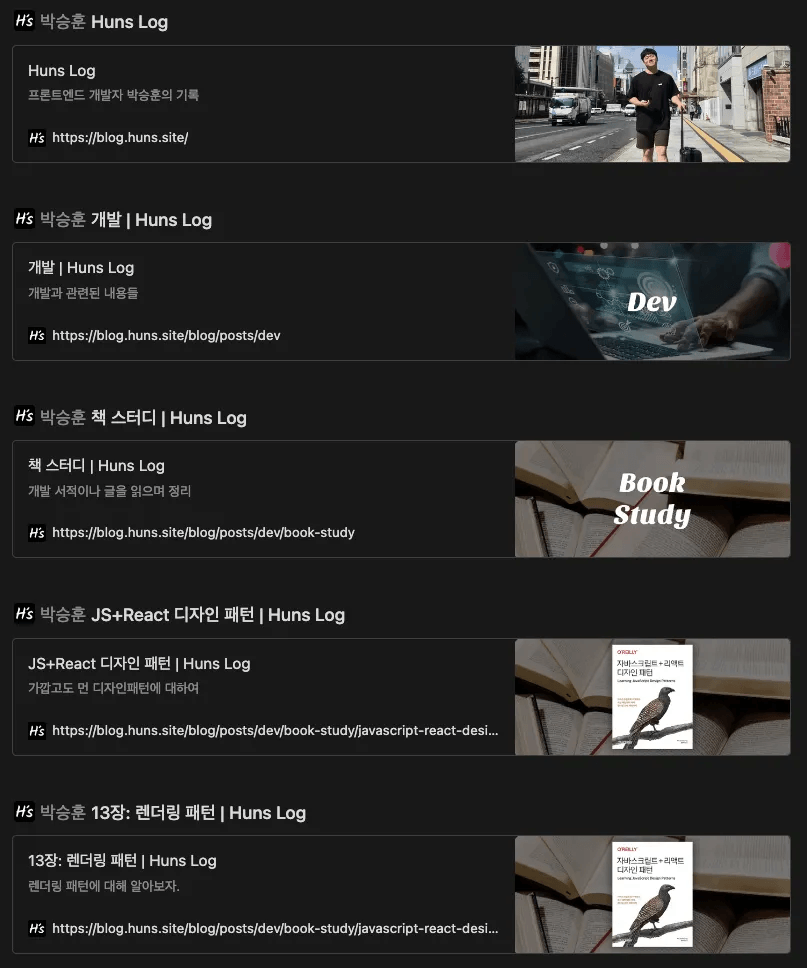Click the H's logo beside "JS+React 디자인 패턴" heading
This screenshot has height=968, width=807.
tap(24, 614)
